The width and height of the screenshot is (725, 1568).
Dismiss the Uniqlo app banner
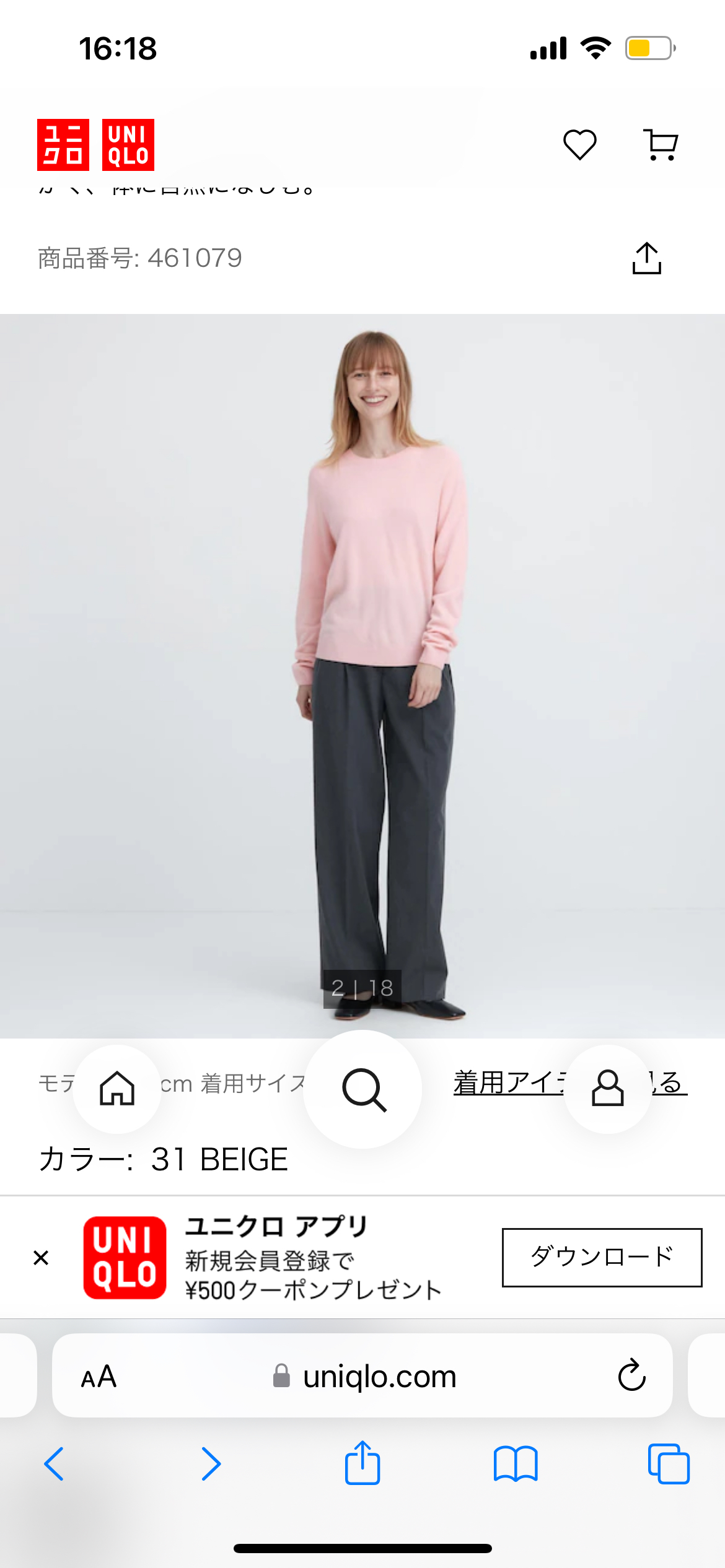pos(41,1258)
